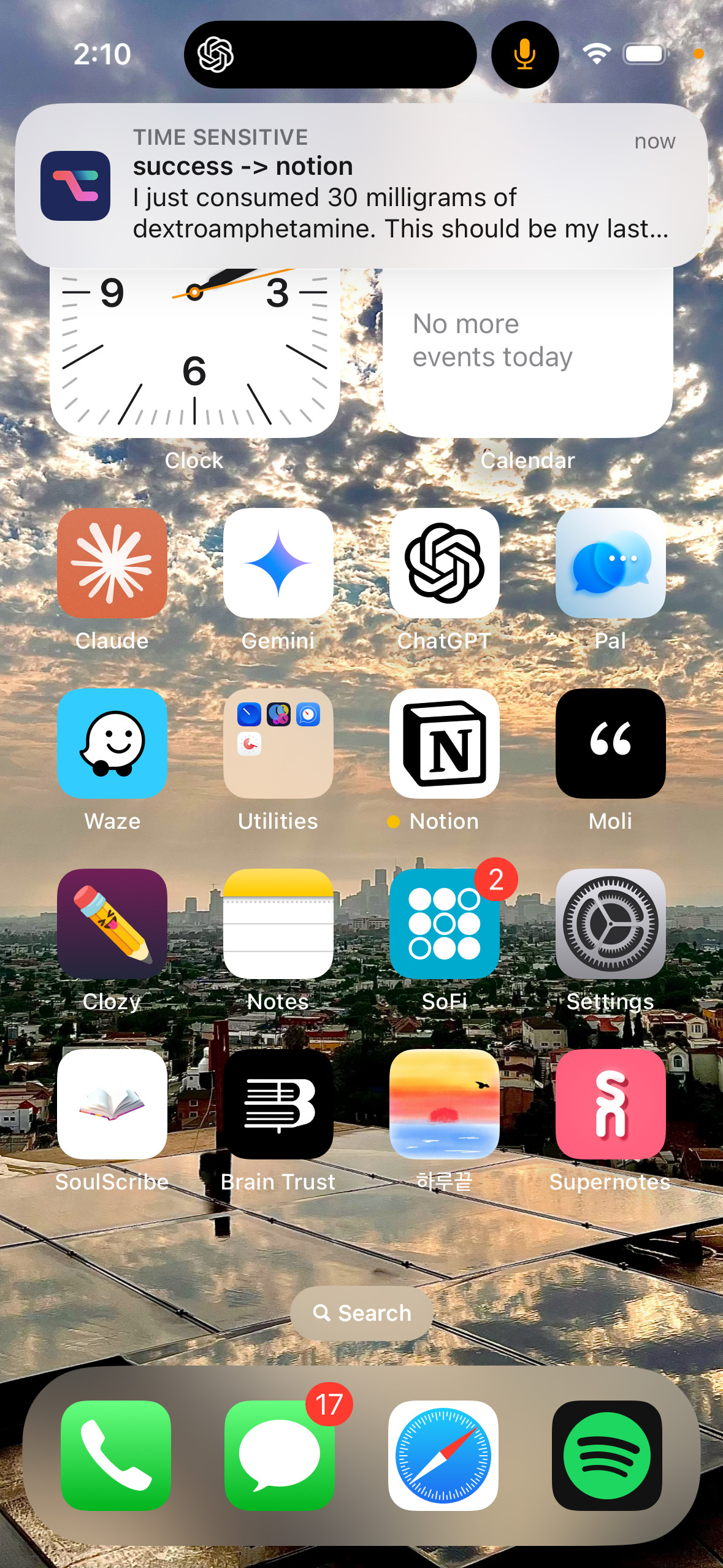This screenshot has height=1568, width=723.
Task: Open the Notion app
Action: point(445,744)
